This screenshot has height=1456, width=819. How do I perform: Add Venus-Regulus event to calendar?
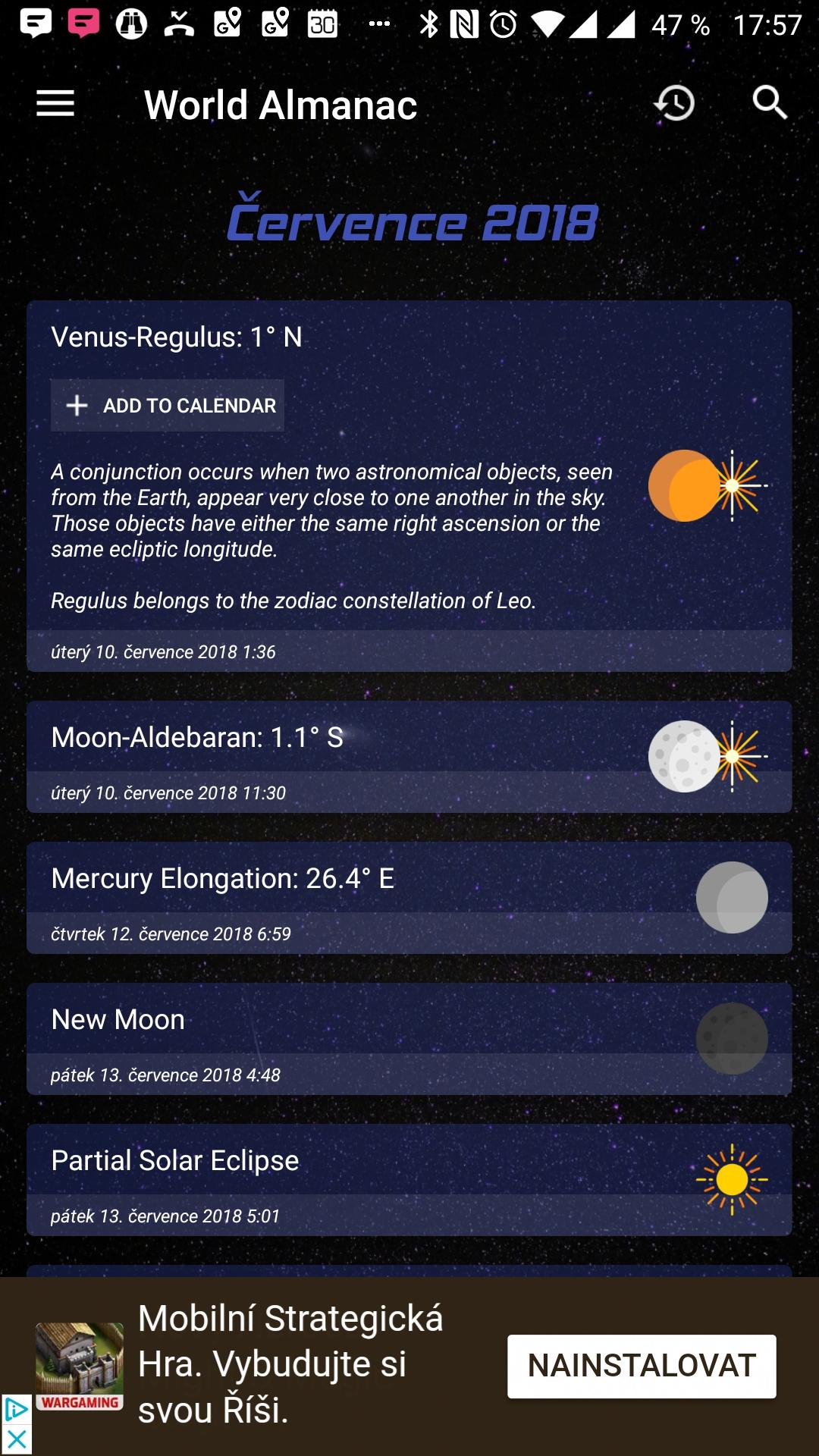[168, 406]
